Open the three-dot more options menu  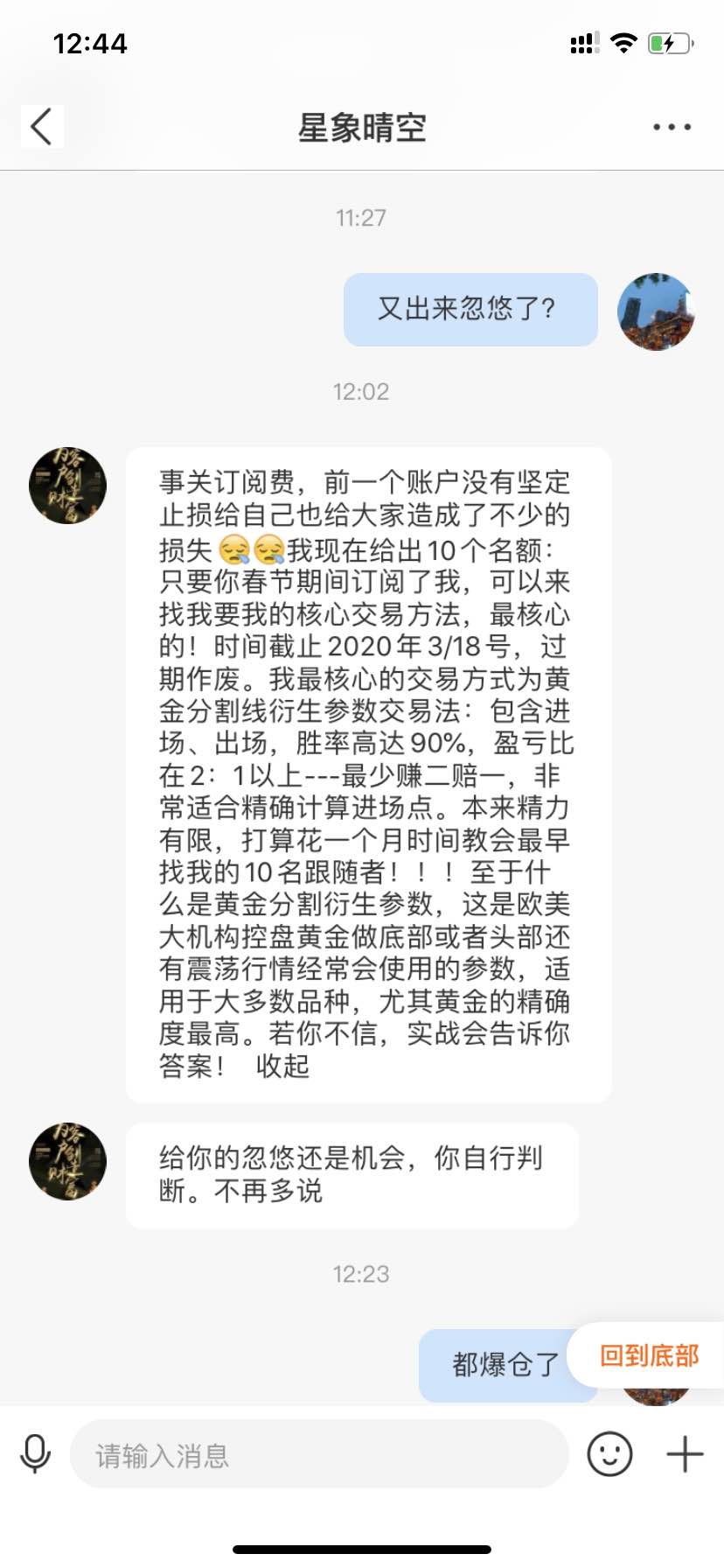[672, 127]
